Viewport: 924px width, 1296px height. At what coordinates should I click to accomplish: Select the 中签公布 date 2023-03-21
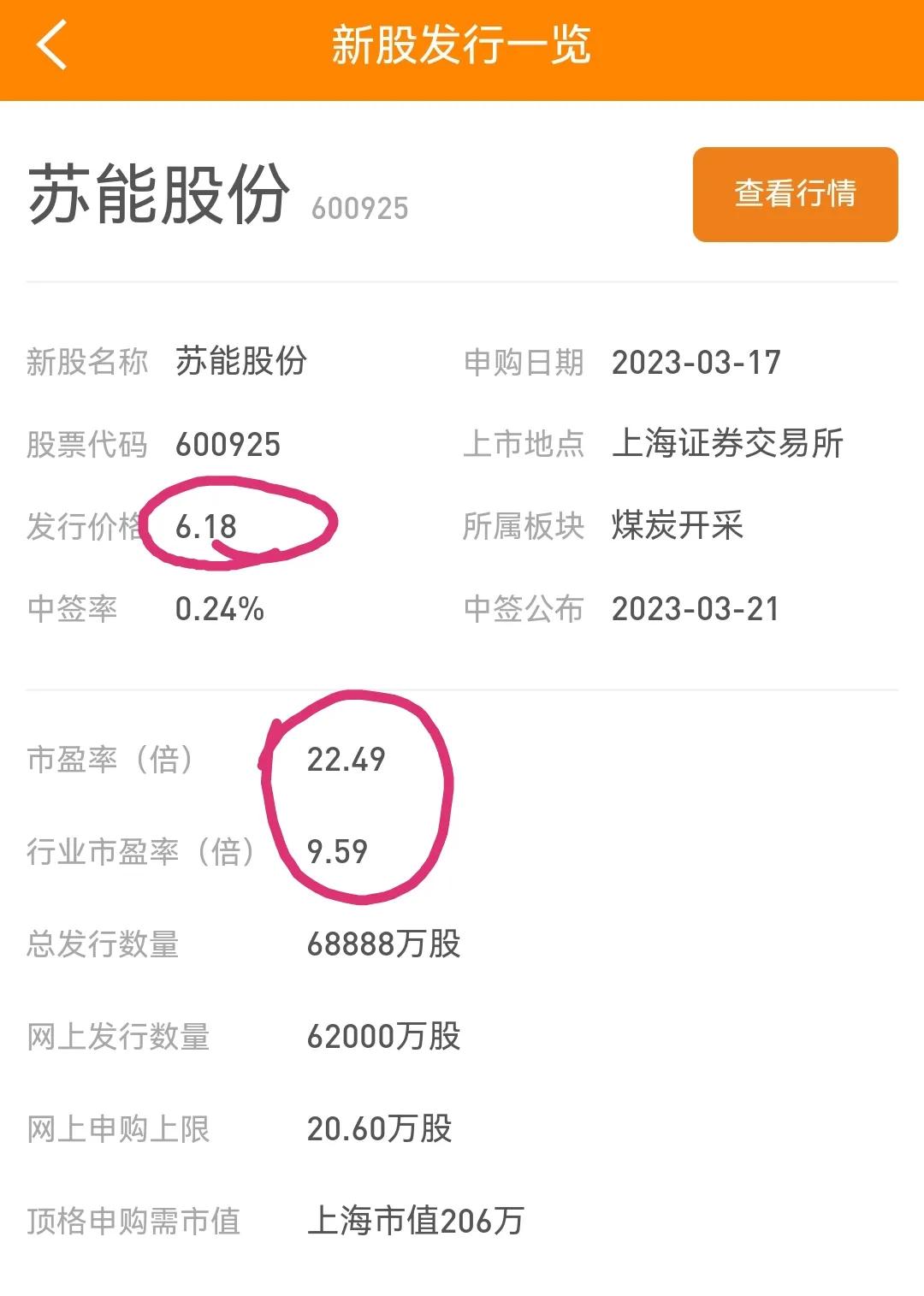tap(698, 608)
